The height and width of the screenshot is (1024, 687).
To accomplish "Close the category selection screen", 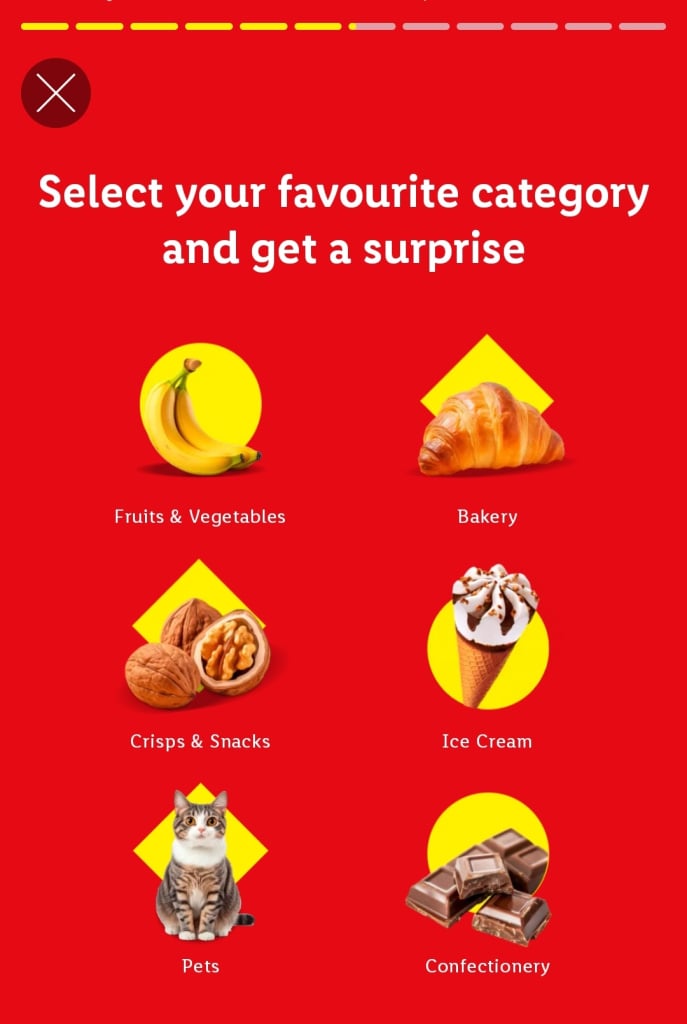I will (56, 93).
